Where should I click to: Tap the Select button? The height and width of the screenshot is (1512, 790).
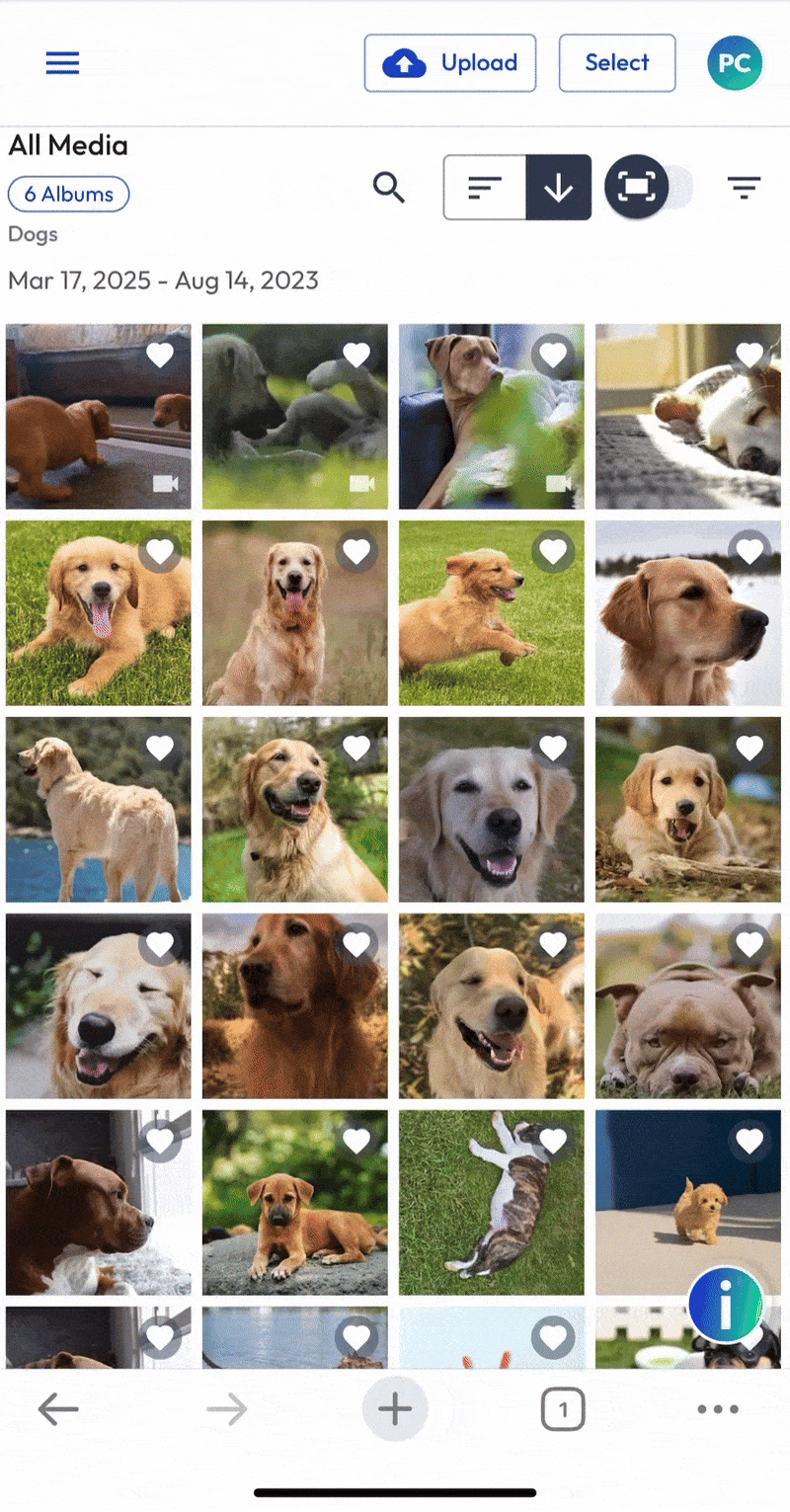[617, 63]
